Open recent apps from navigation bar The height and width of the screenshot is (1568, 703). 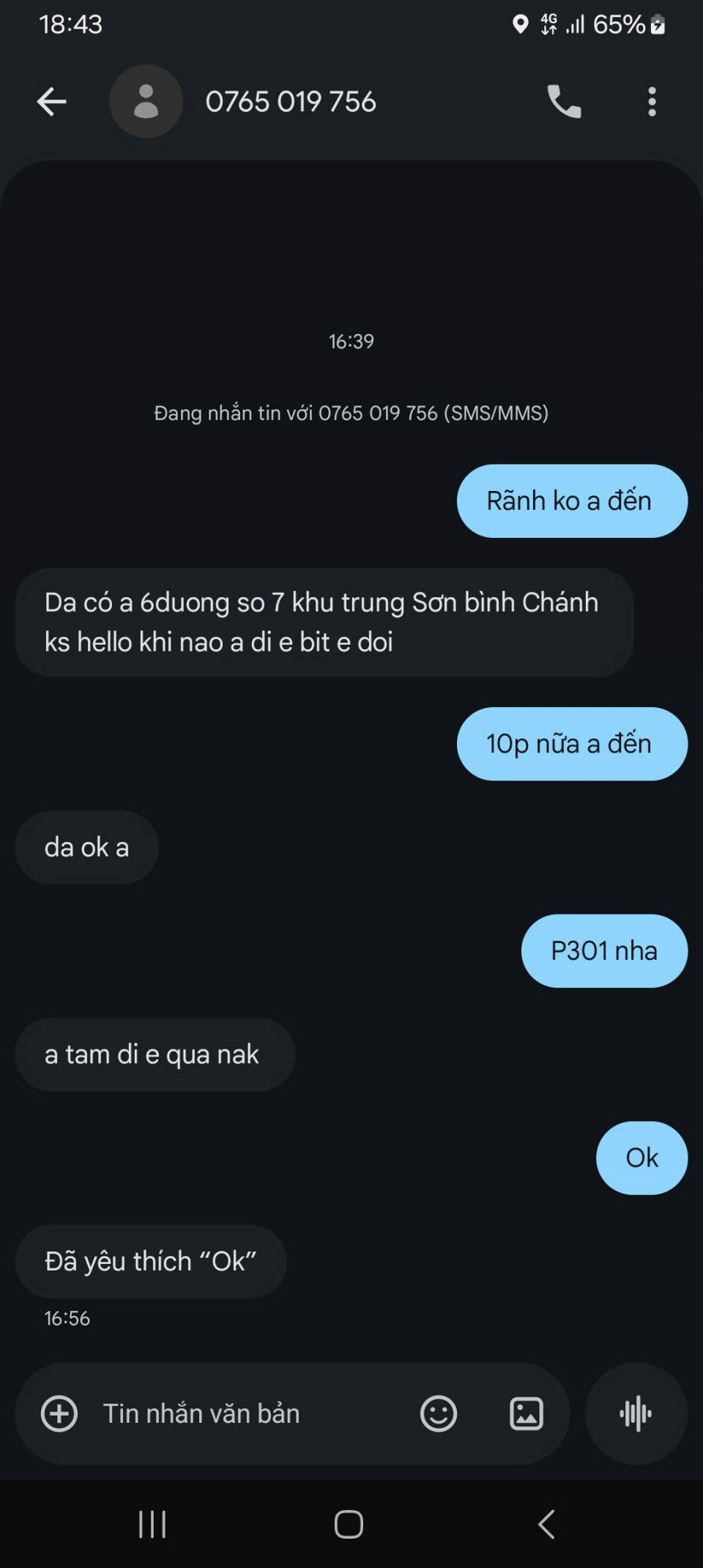(152, 1525)
